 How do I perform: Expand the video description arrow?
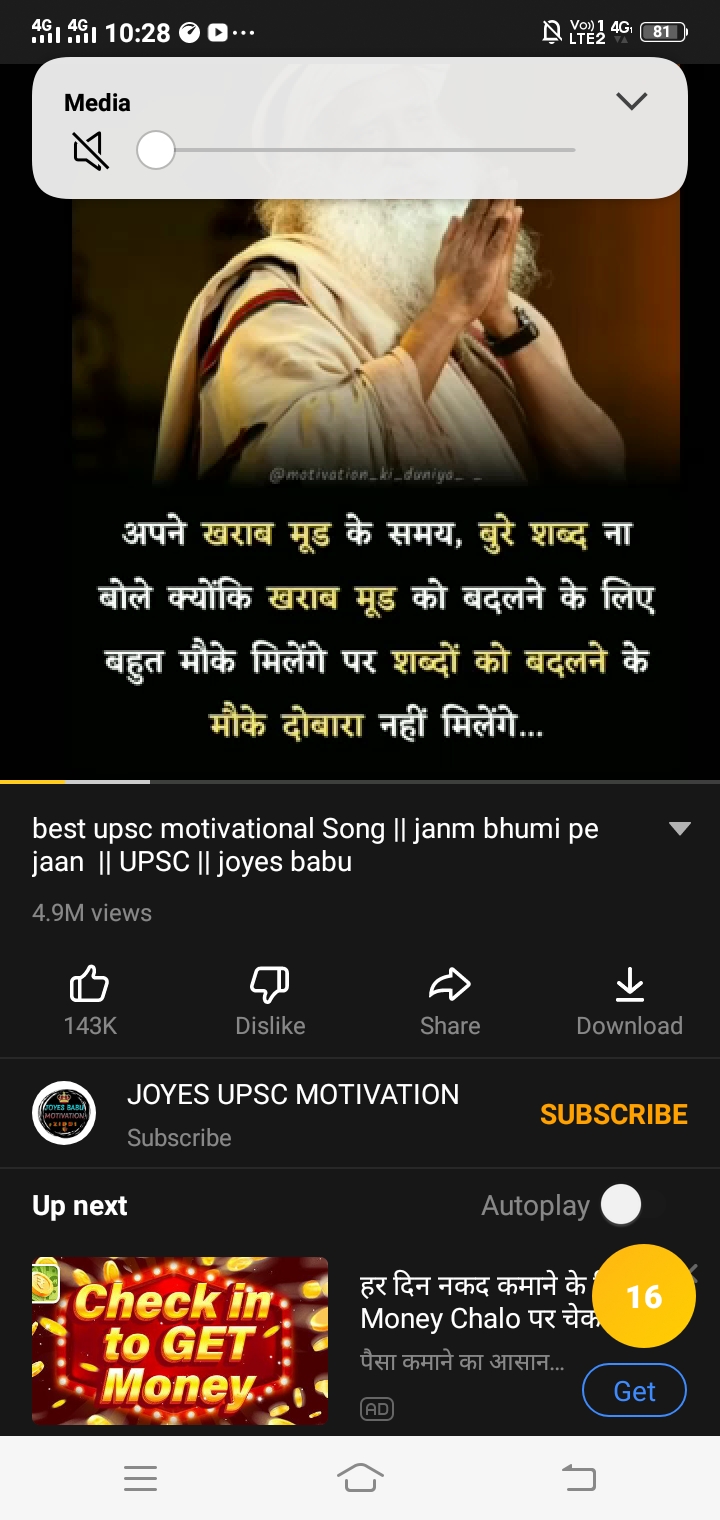[x=679, y=828]
